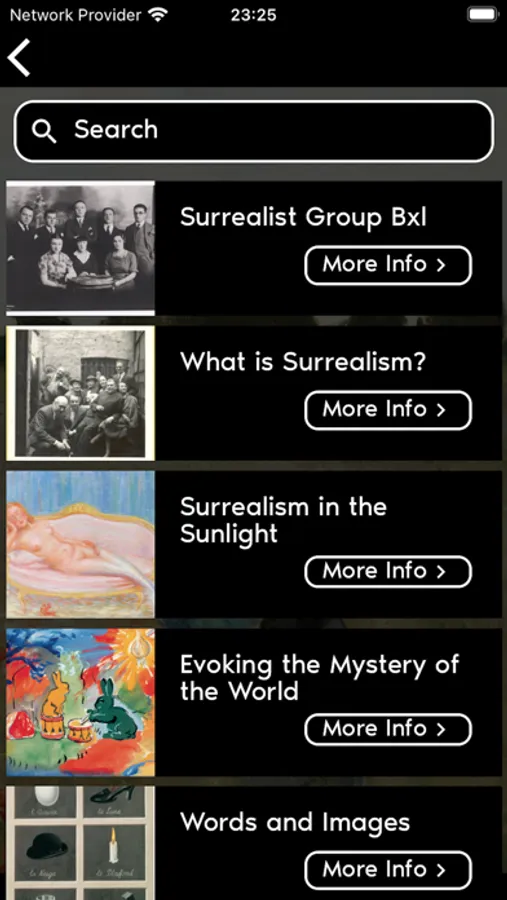The height and width of the screenshot is (900, 507).
Task: Tap the Search field
Action: [x=253, y=131]
